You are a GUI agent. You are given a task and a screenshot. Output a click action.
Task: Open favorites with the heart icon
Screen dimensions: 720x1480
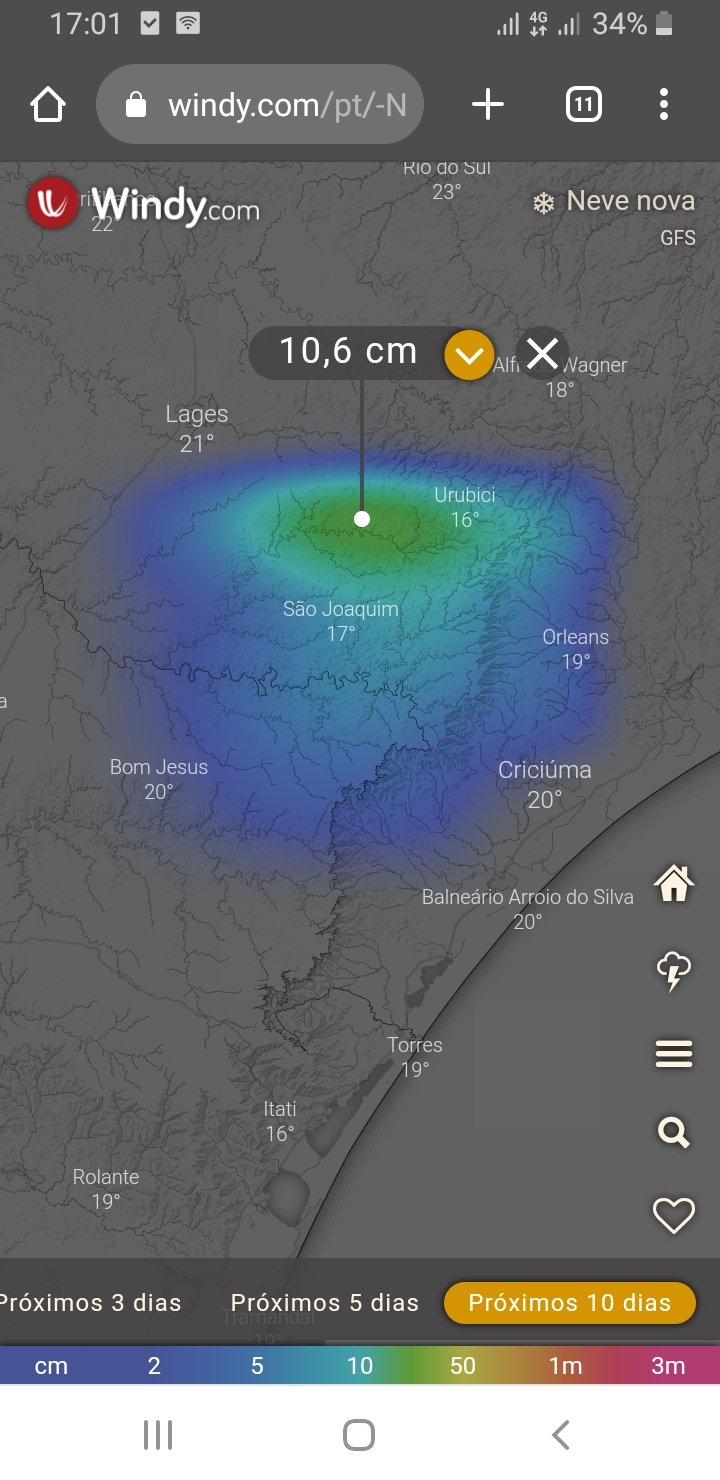pyautogui.click(x=673, y=1215)
